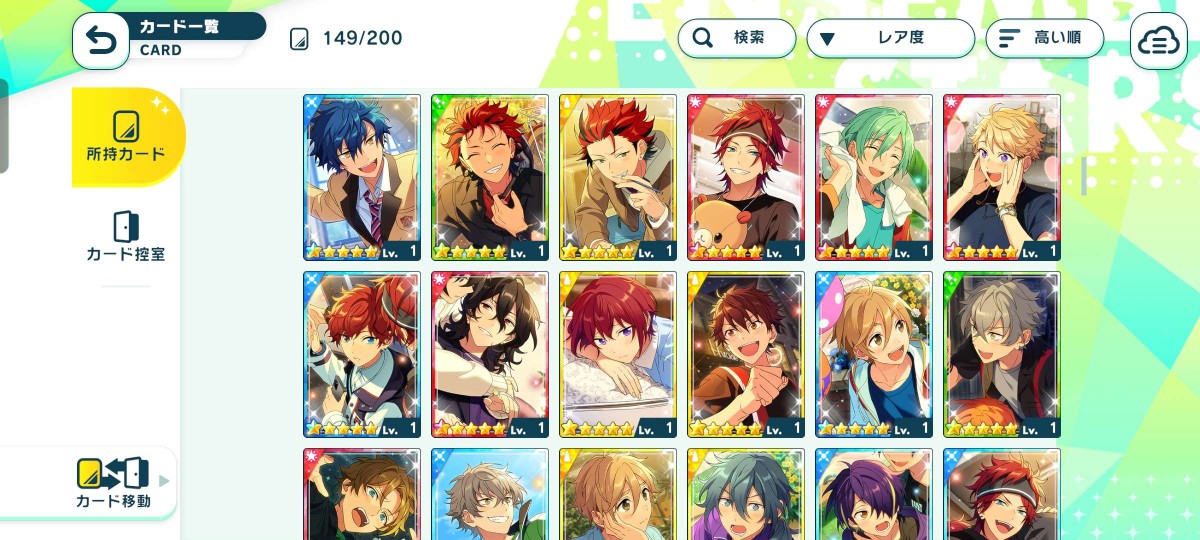This screenshot has height=540, width=1200.
Task: Tap the カード移動 button
Action: [x=114, y=483]
